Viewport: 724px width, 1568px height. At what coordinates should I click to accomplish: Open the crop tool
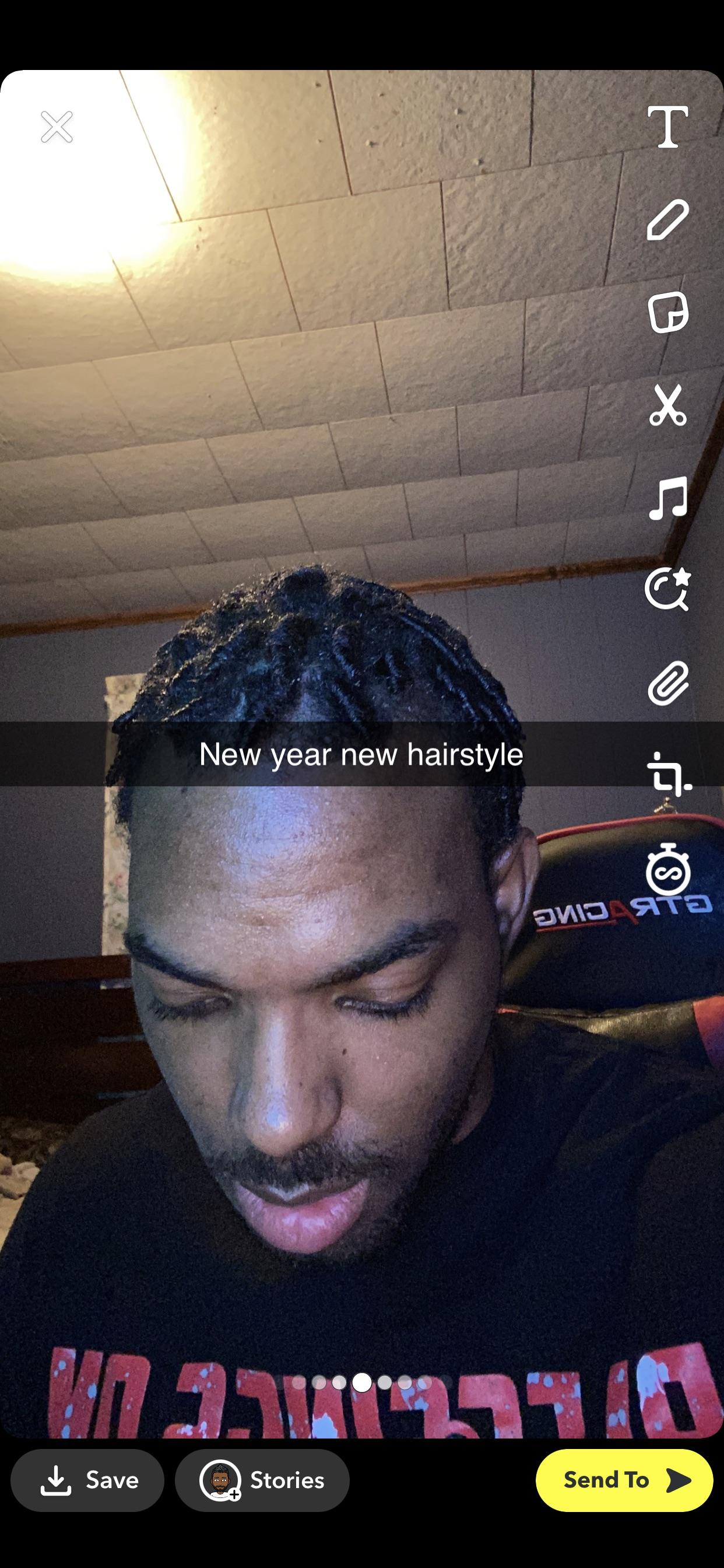tap(667, 775)
